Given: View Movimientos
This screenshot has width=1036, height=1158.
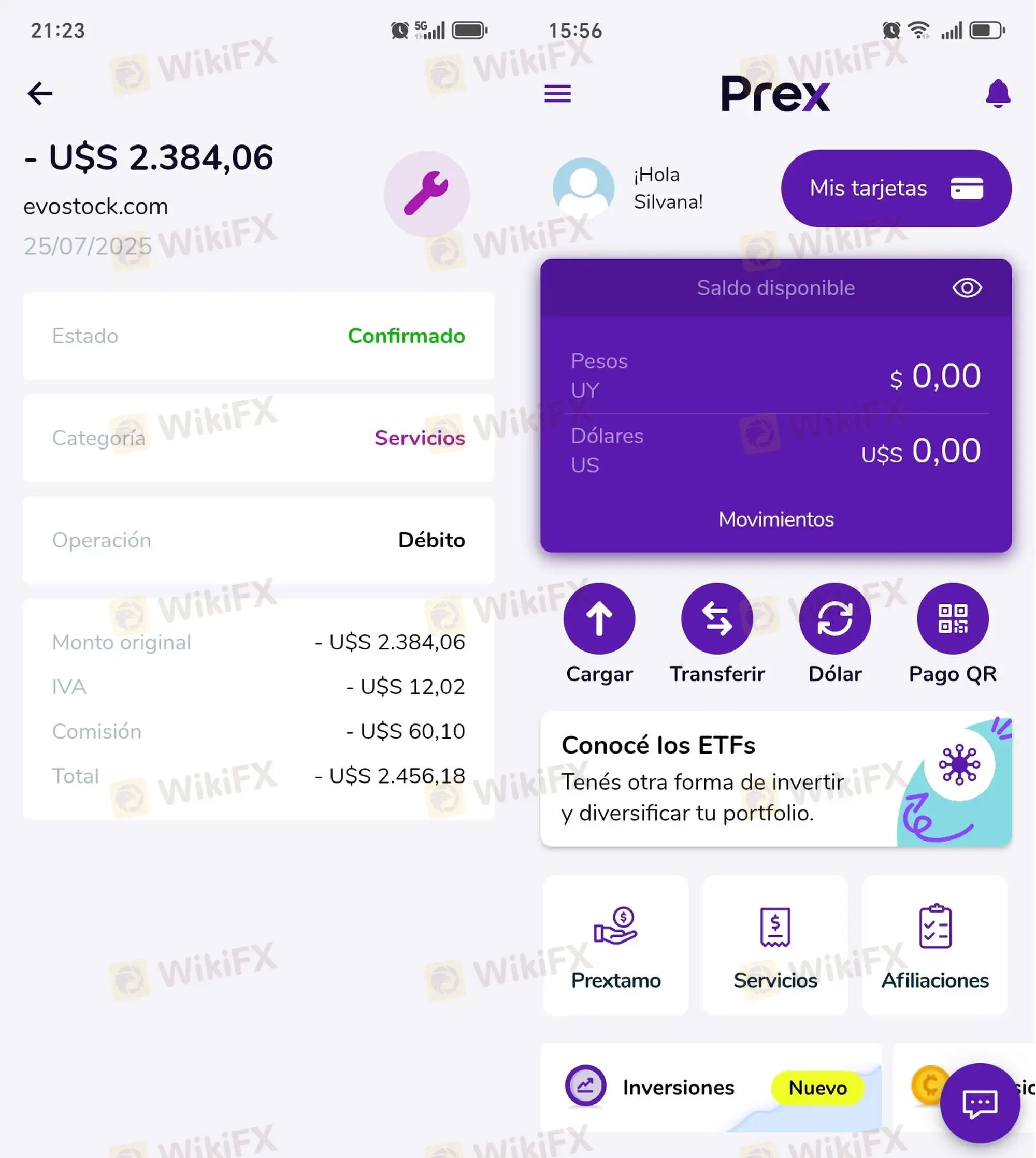Looking at the screenshot, I should click(x=775, y=519).
